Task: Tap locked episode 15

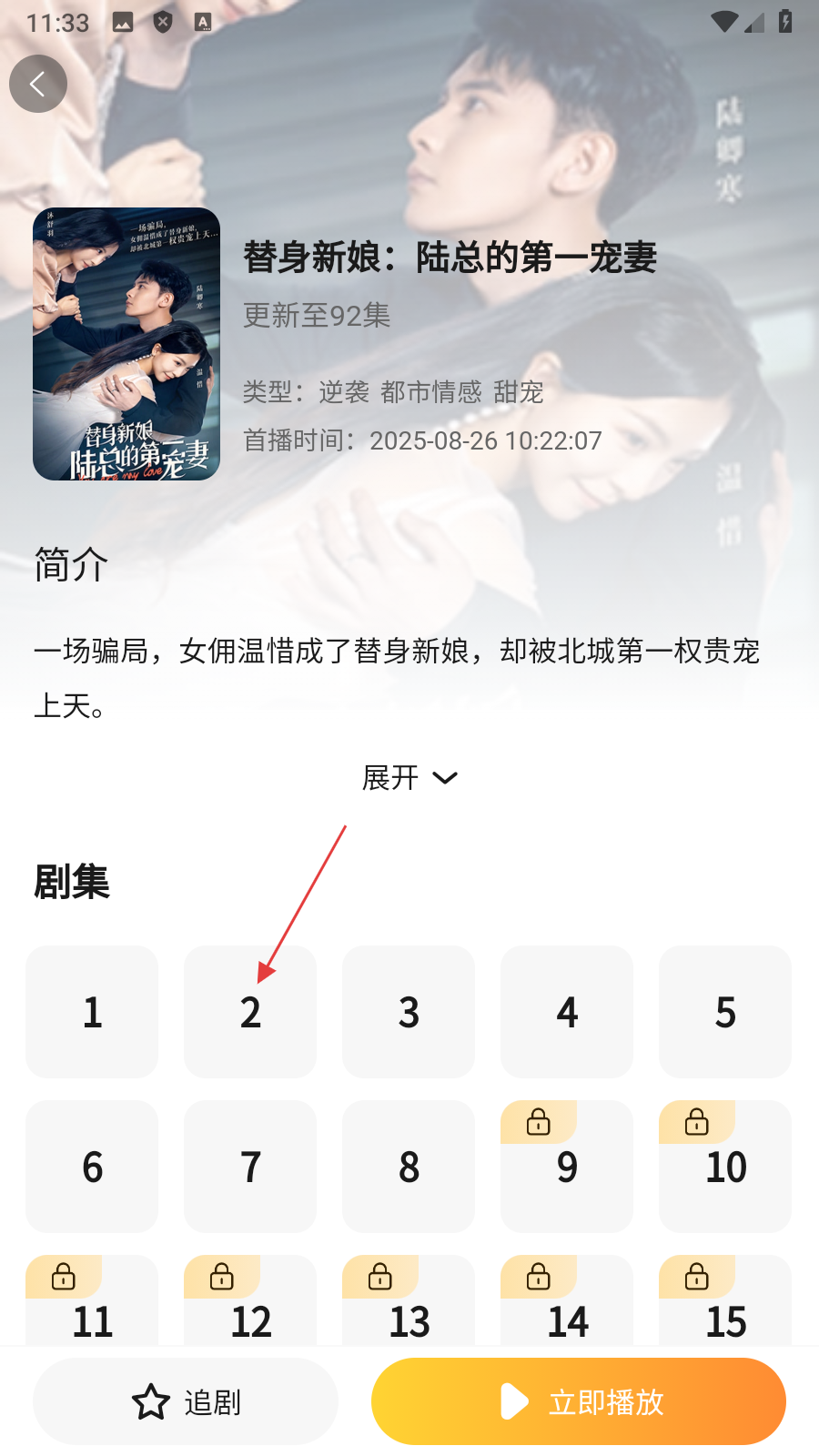Action: click(725, 1310)
